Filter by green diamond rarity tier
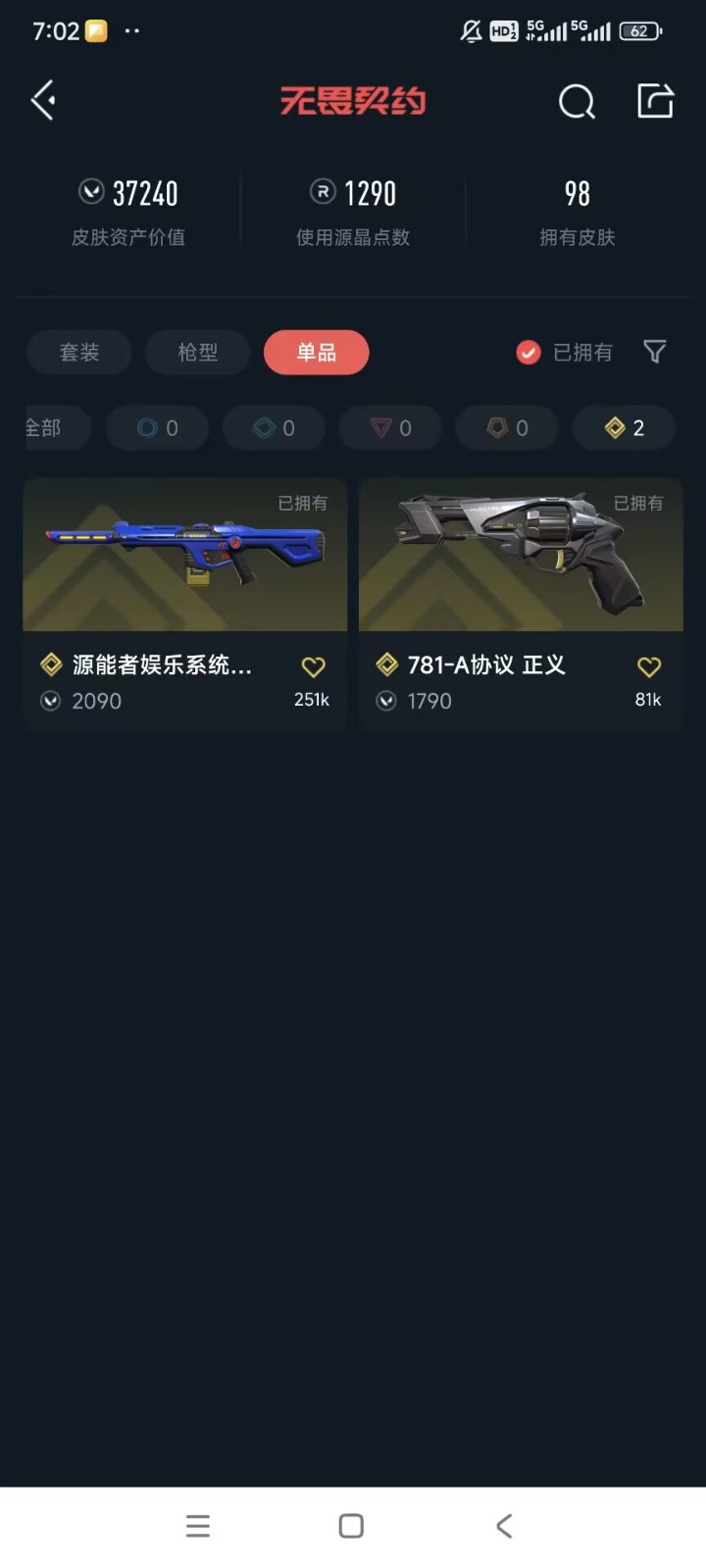The height and width of the screenshot is (1568, 706). pyautogui.click(x=275, y=428)
